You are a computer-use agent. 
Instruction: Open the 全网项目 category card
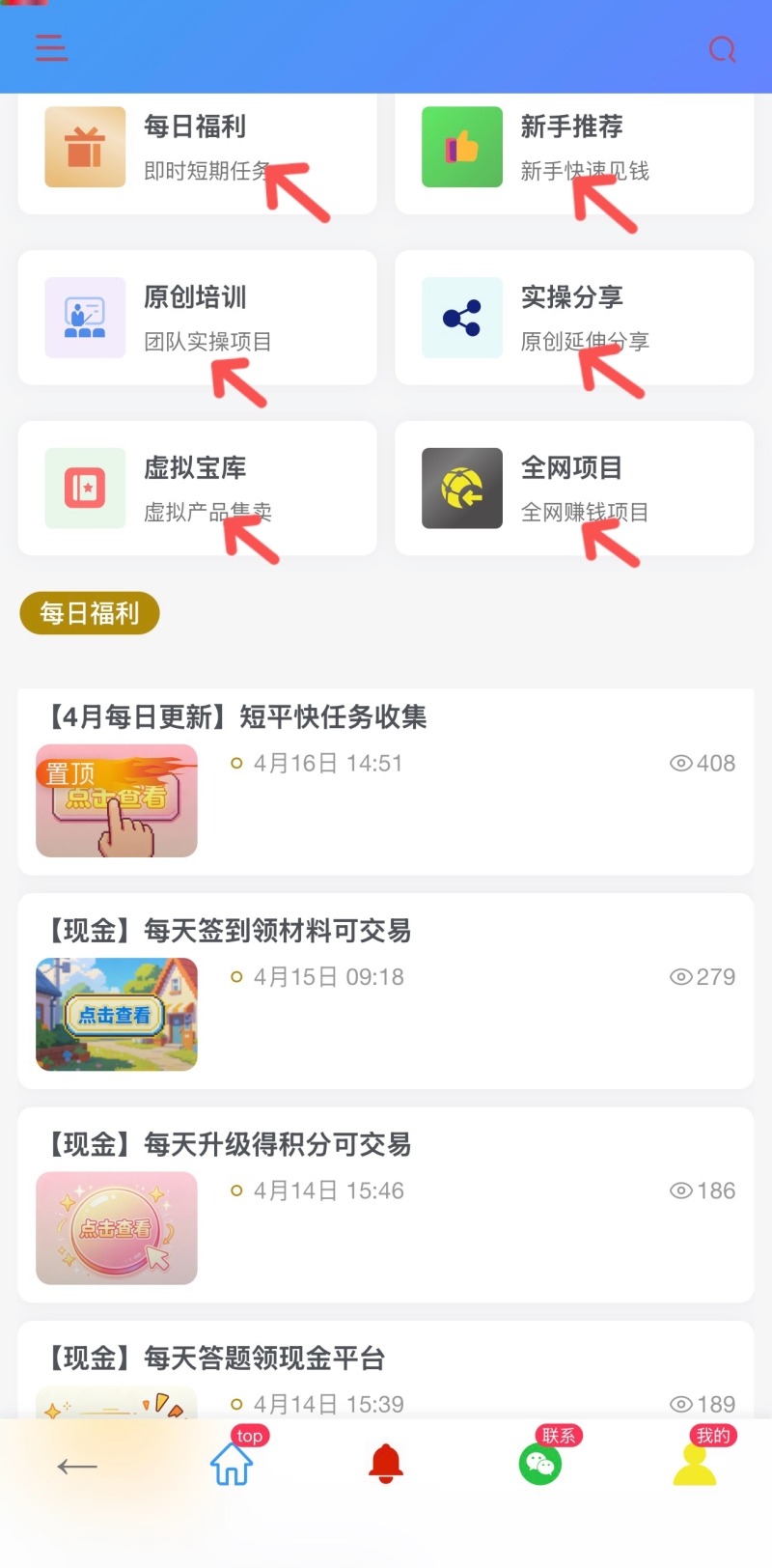click(x=573, y=489)
